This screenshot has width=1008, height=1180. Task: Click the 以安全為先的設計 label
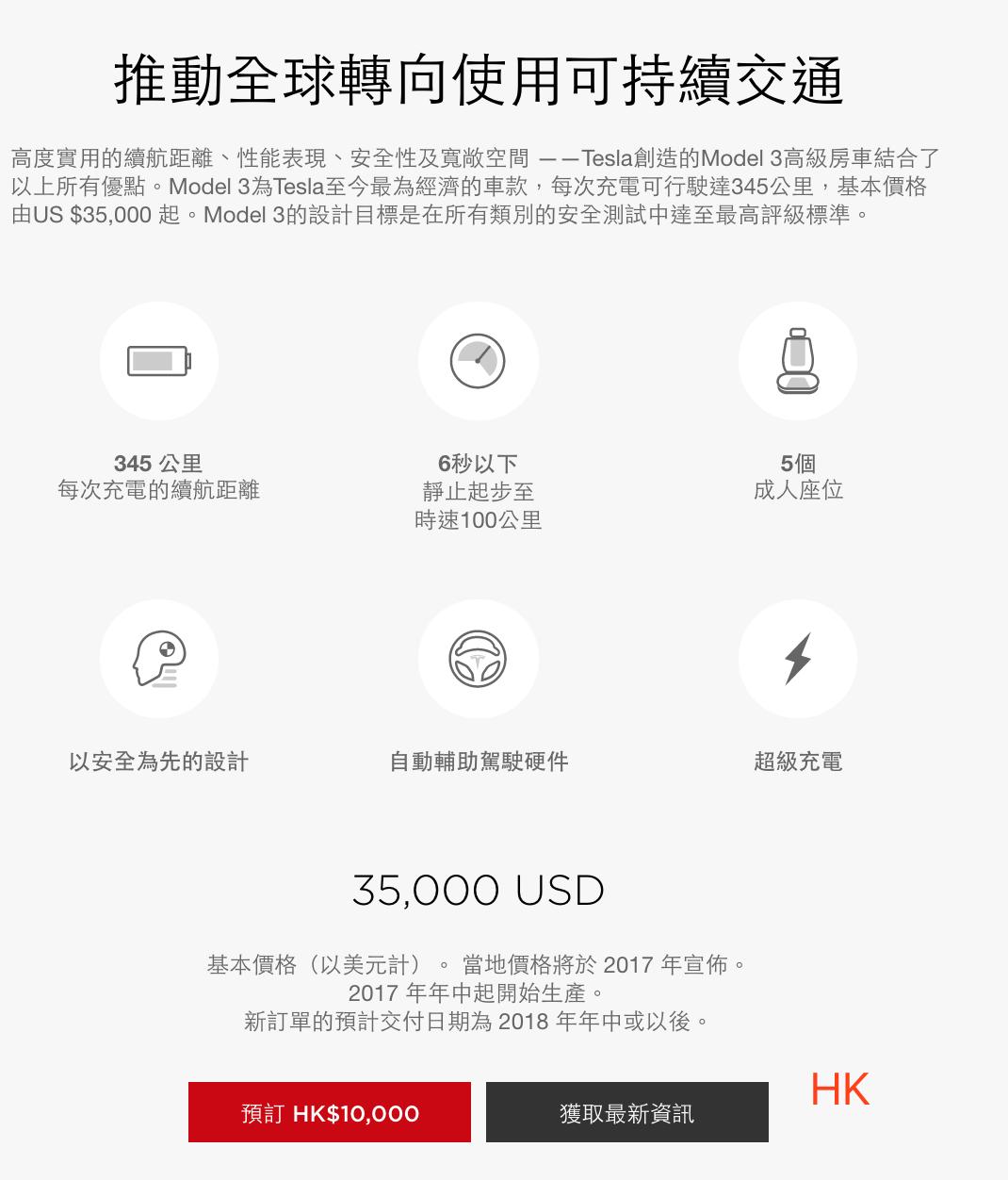(158, 762)
